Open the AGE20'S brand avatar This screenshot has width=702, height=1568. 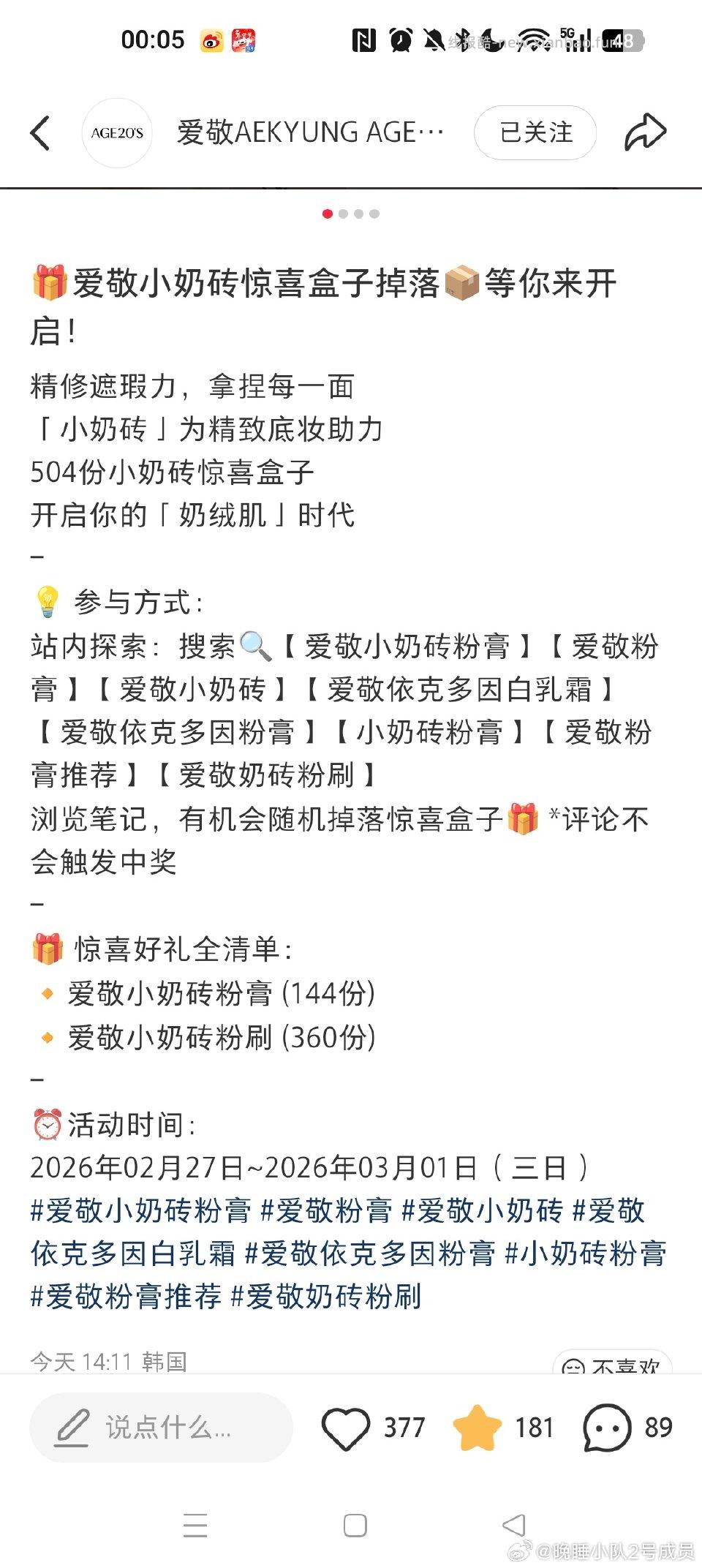click(117, 132)
